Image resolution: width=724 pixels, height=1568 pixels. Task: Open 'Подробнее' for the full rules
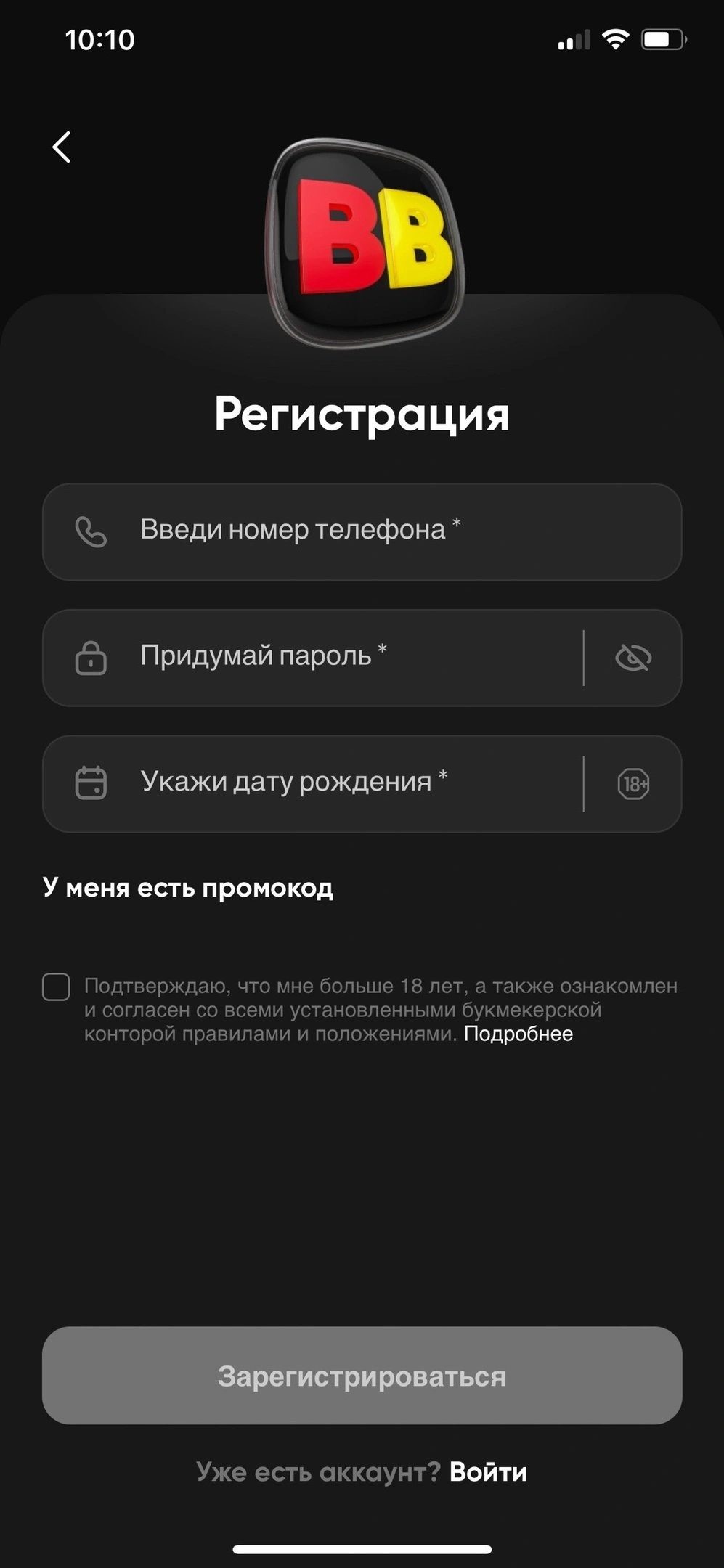point(517,1033)
